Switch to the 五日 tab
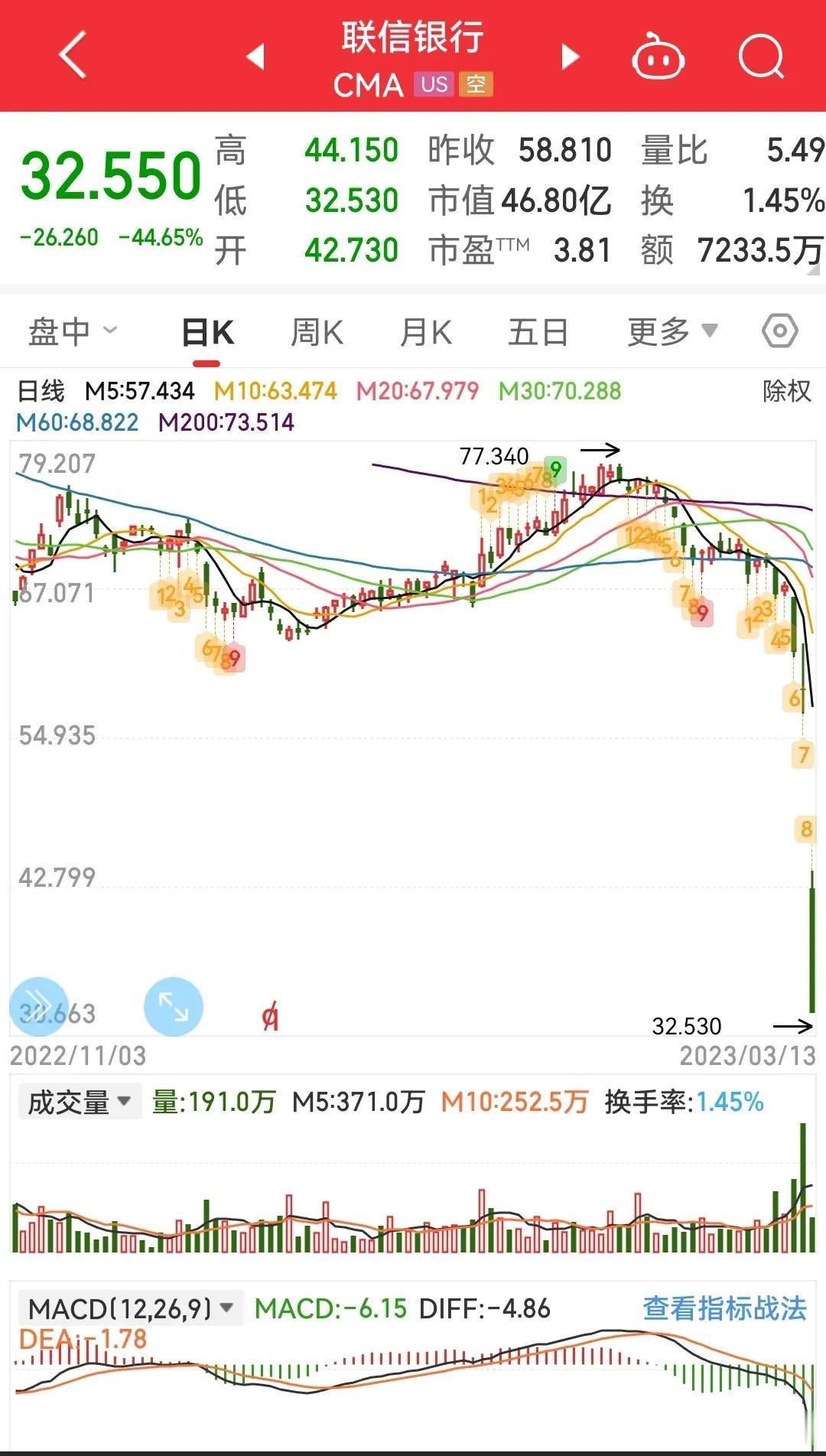 [538, 333]
